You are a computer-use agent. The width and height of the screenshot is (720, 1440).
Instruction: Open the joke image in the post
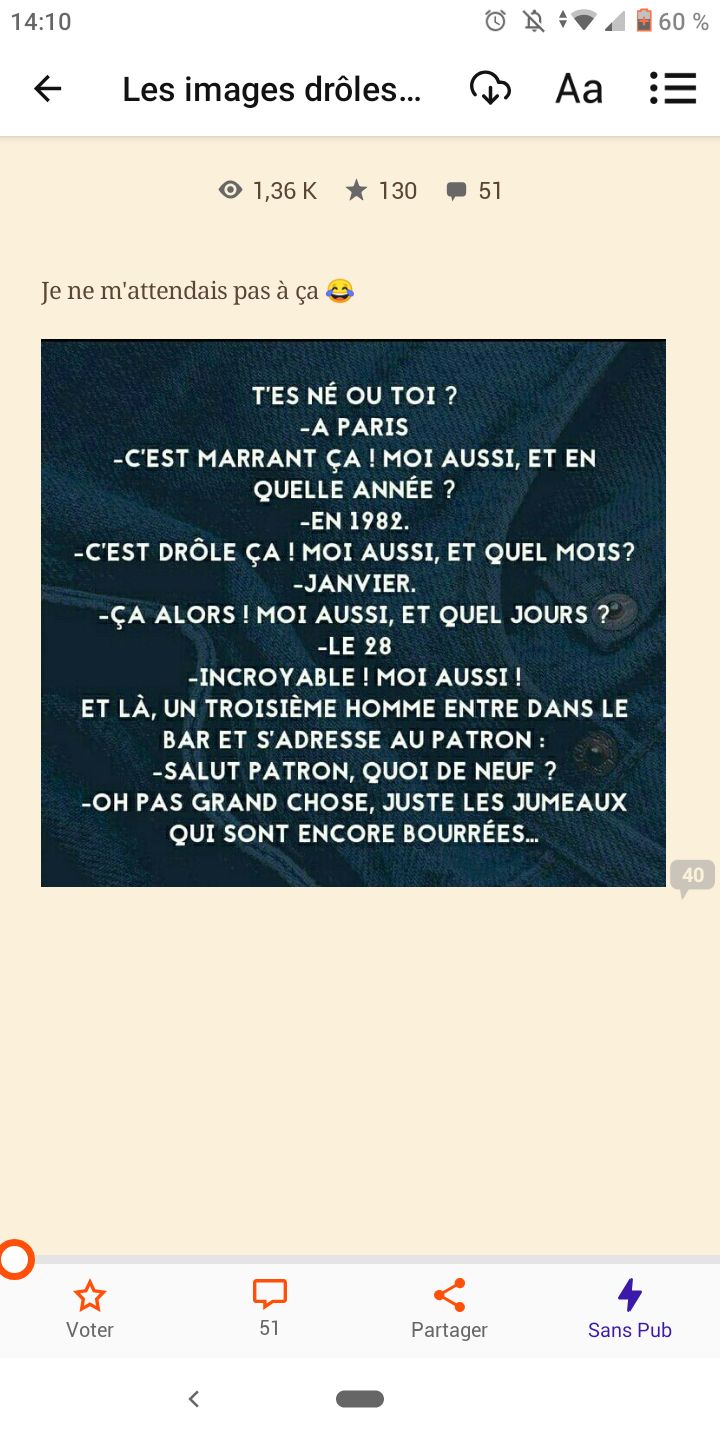(353, 613)
